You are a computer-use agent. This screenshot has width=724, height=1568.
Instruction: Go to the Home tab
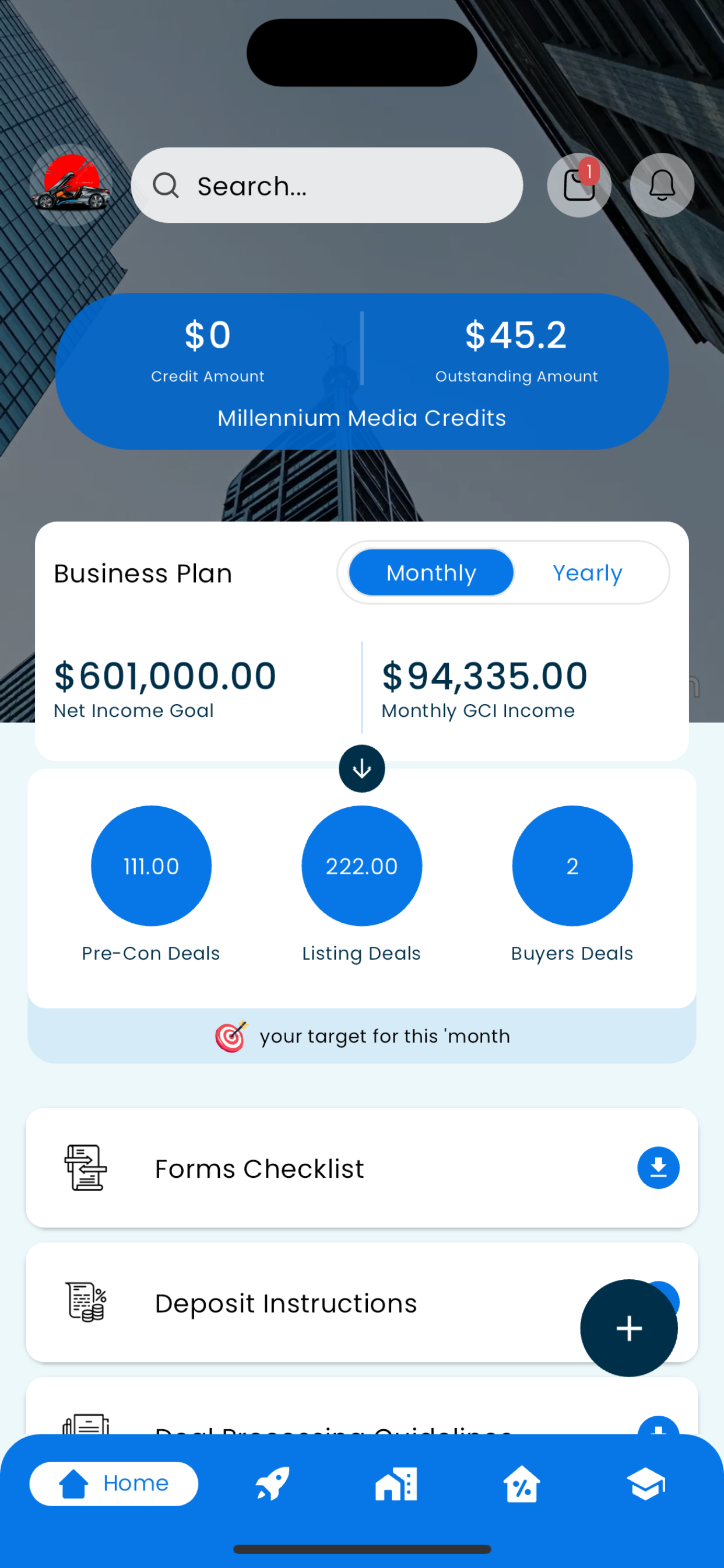coord(114,1483)
